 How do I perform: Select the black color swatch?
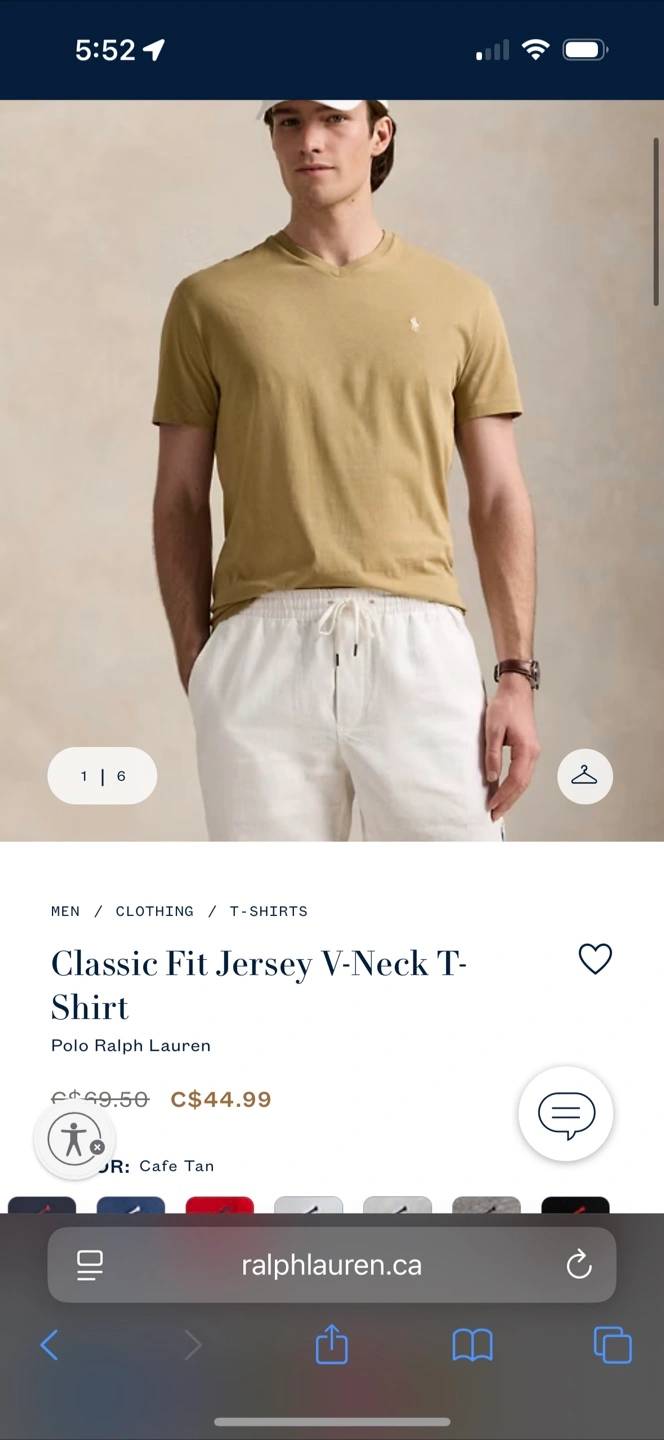pos(575,1205)
